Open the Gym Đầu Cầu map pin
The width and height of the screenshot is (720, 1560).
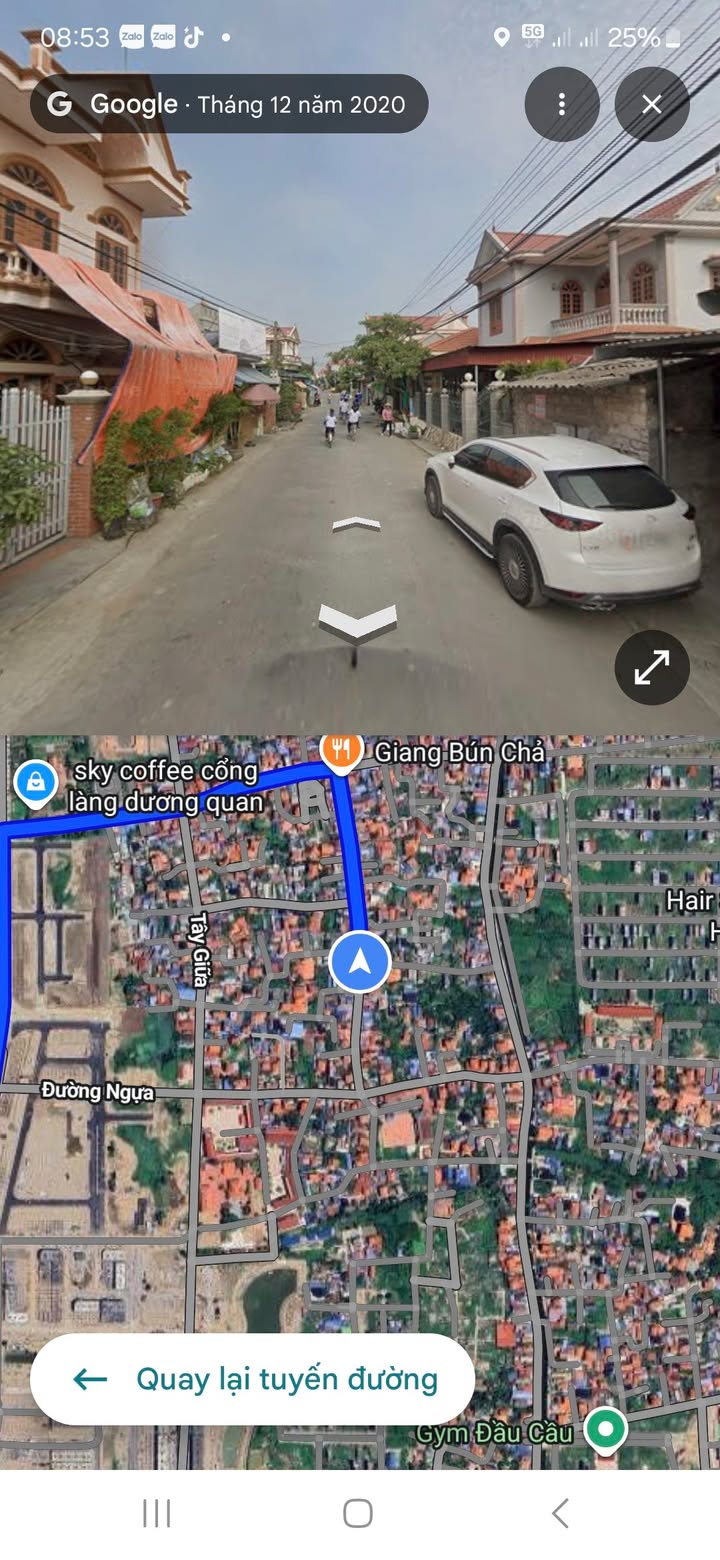click(604, 1430)
